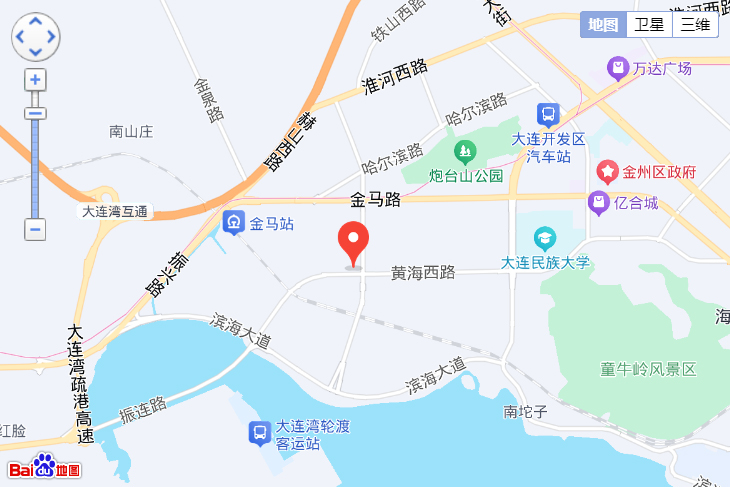730x487 pixels.
Task: Tap the zoom level slider track
Action: click(35, 165)
